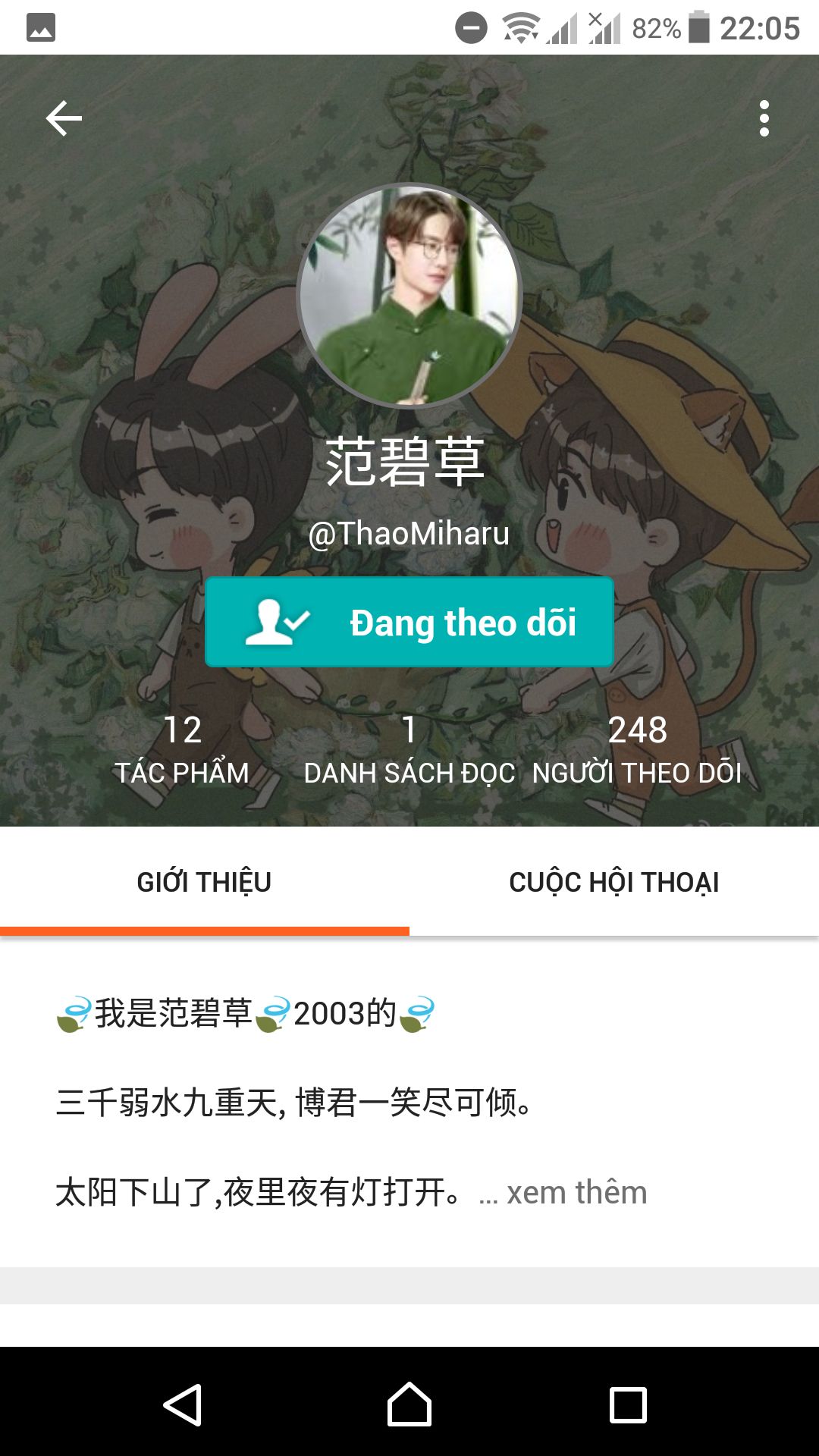View the 248 Người theo dõi
This screenshot has width=819, height=1456.
pos(637,750)
